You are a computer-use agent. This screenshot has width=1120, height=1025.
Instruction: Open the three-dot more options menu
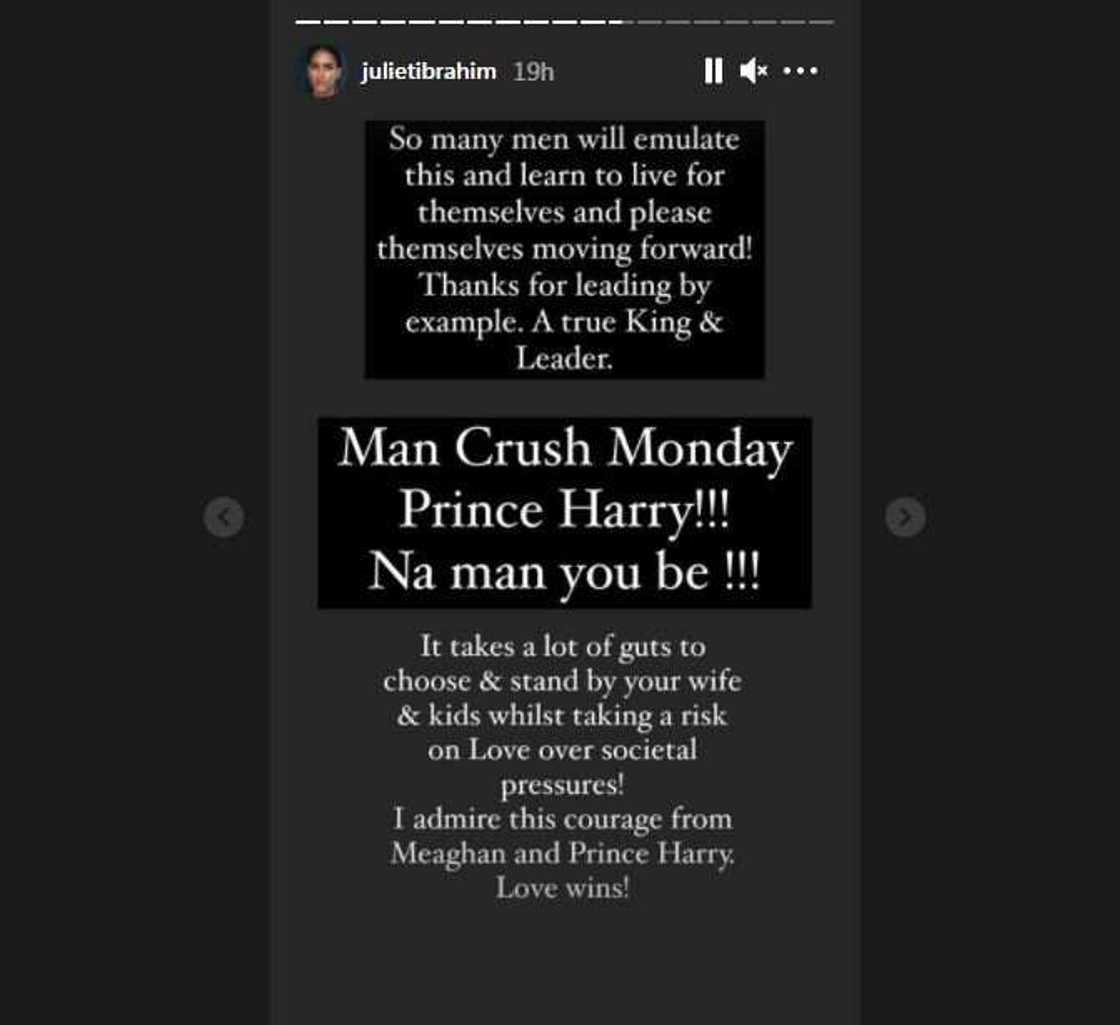800,71
